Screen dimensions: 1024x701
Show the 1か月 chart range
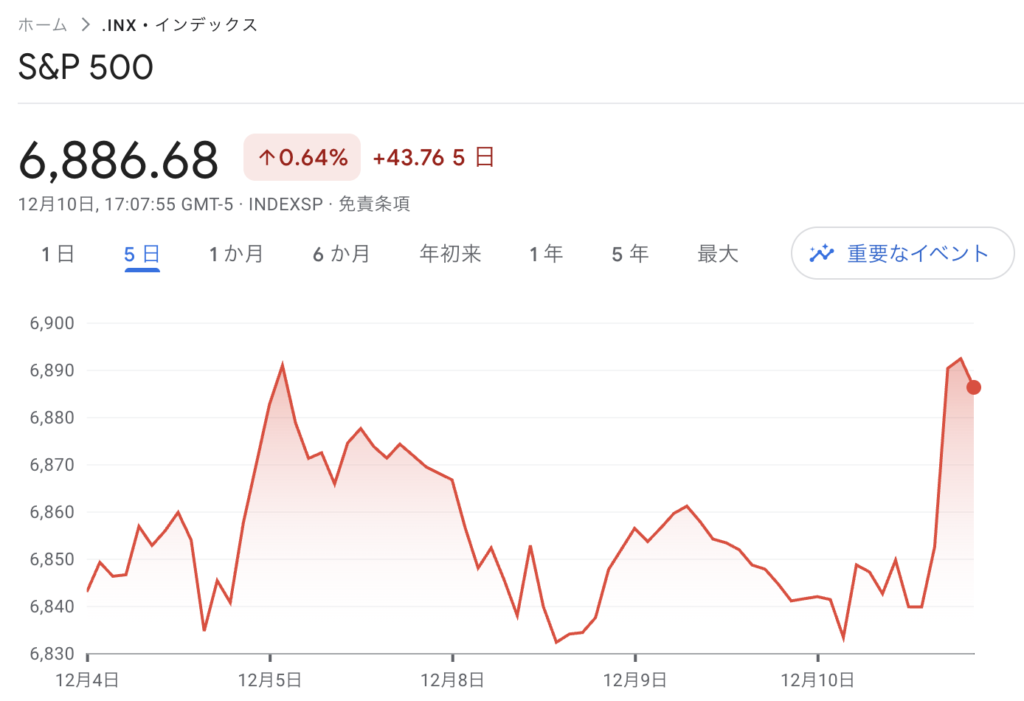click(x=236, y=254)
